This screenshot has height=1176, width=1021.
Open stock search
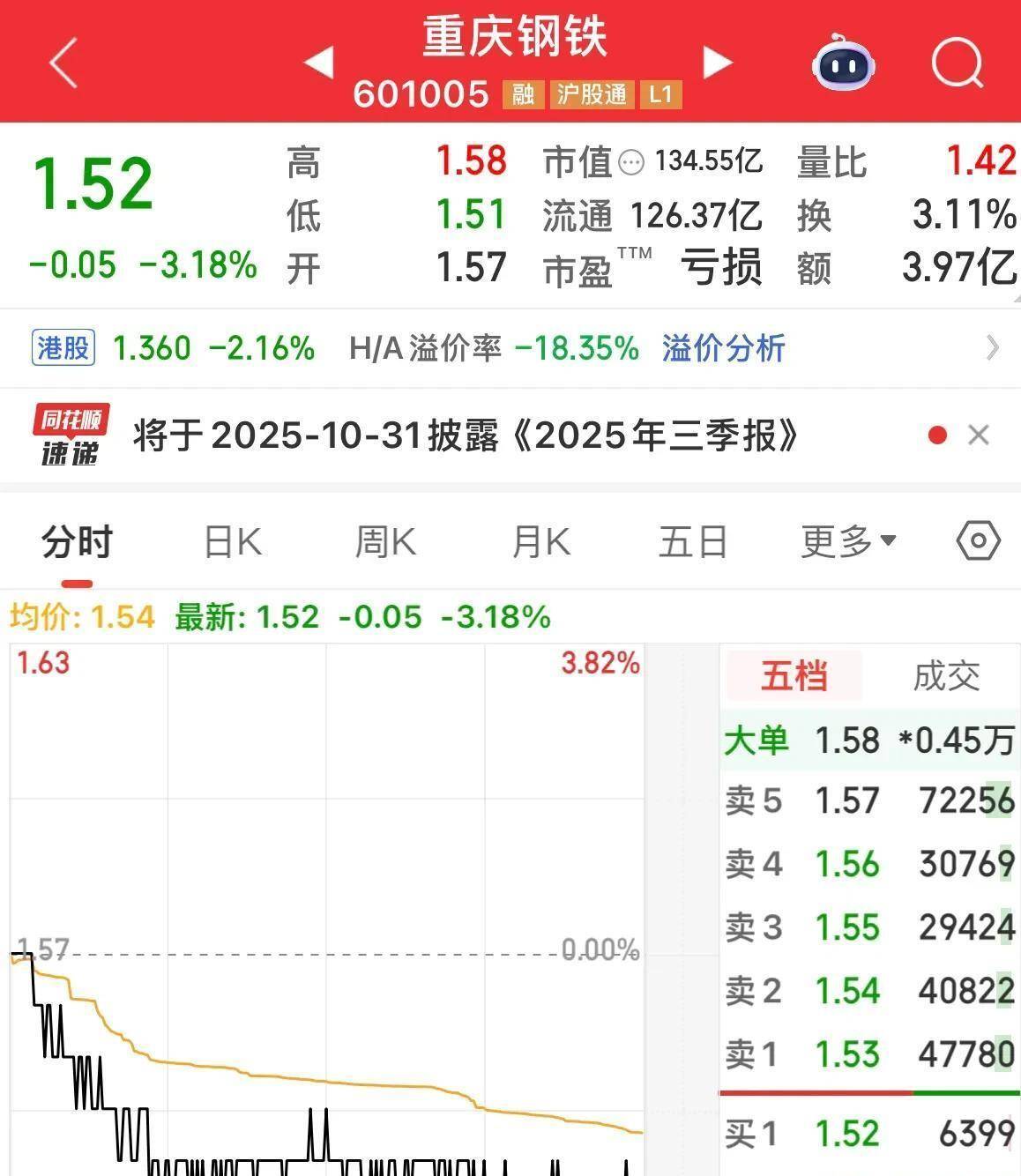[957, 62]
